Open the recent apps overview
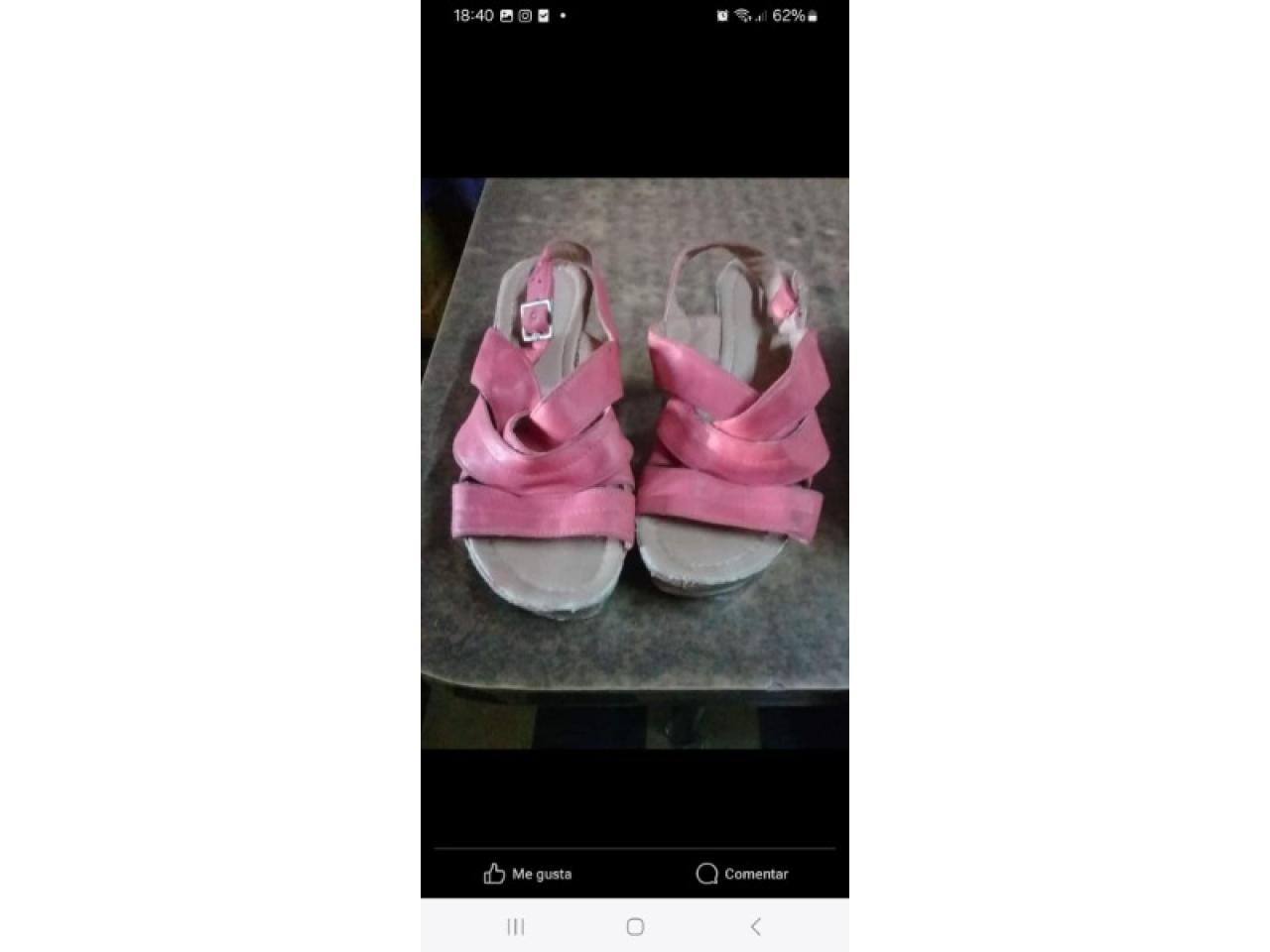This screenshot has height=952, width=1270. pos(516,926)
